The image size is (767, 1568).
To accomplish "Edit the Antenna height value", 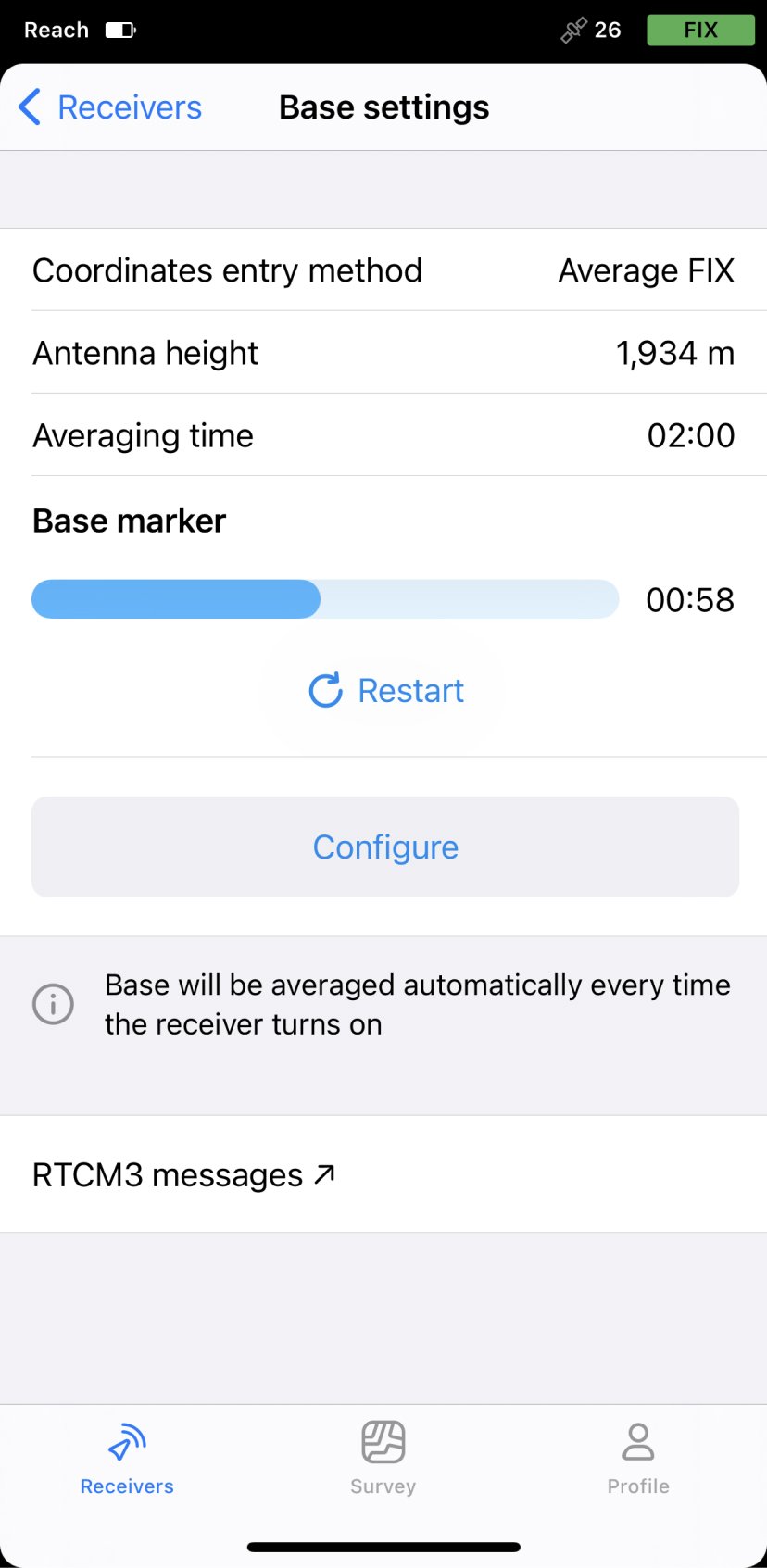I will click(383, 353).
